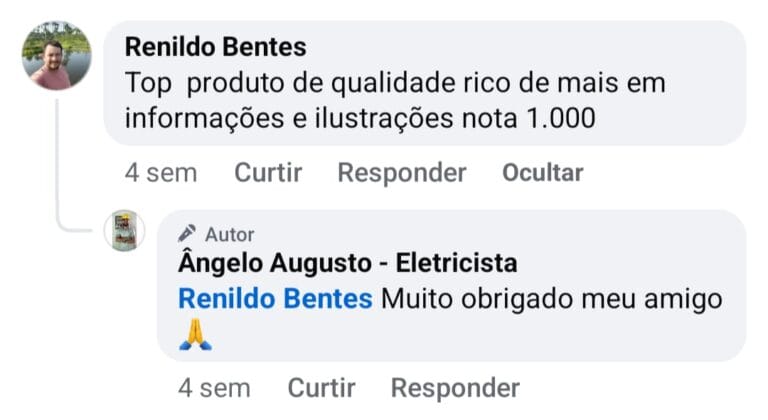
Task: Open Ângelo Augusto - Eletricista page name
Action: click(347, 264)
